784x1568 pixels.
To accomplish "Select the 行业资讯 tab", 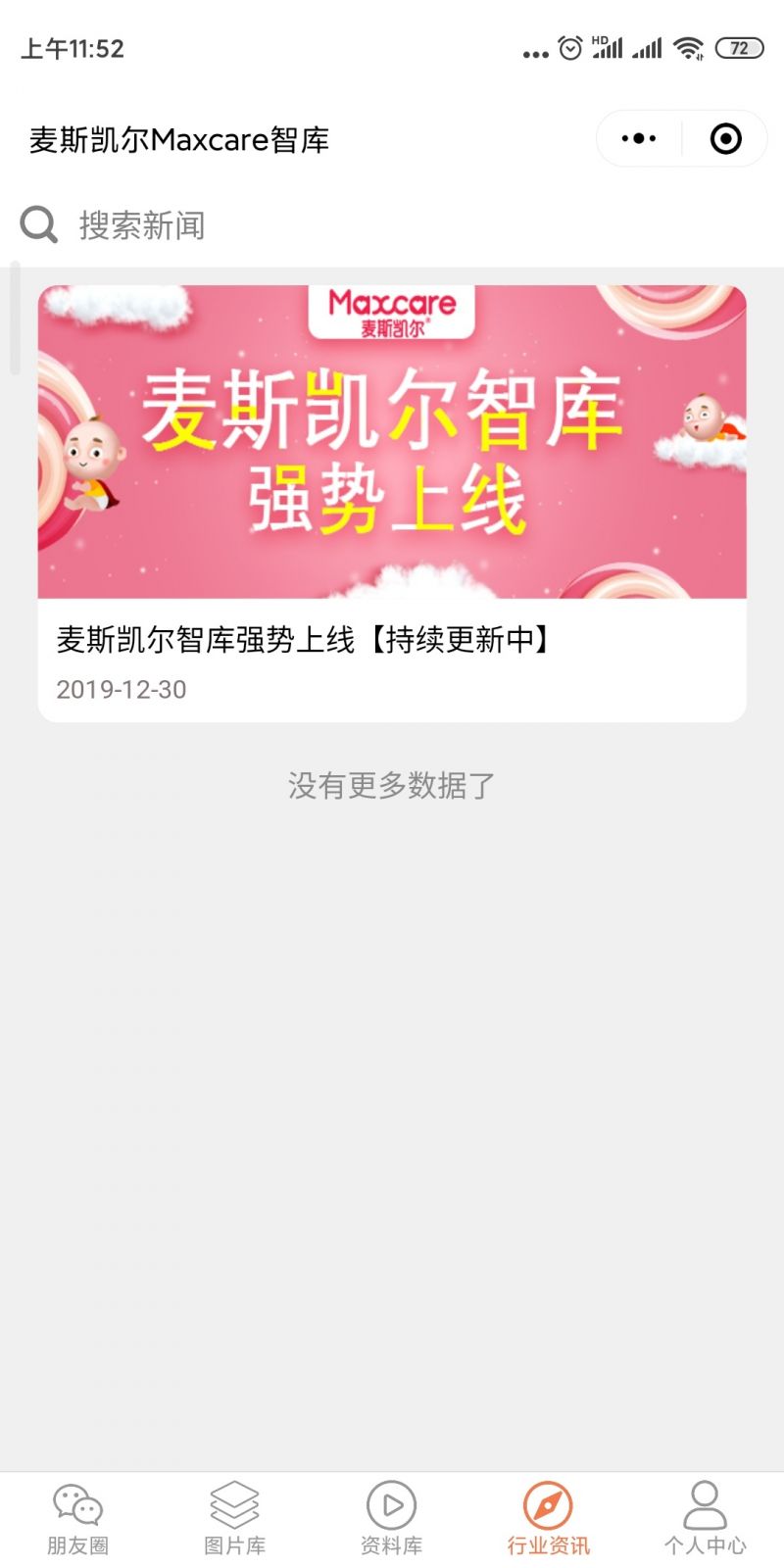I will click(549, 1519).
